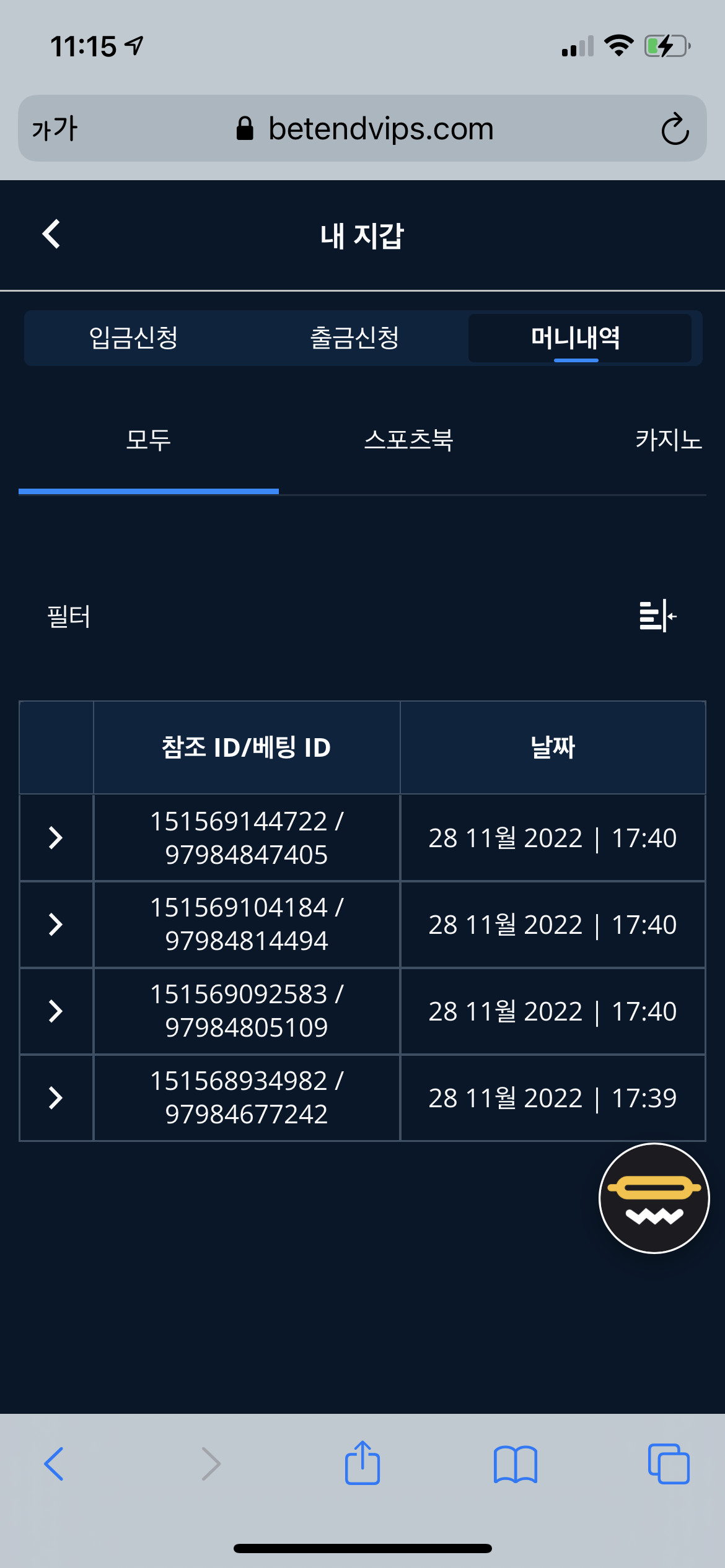Open Safari bookmarks
The height and width of the screenshot is (1568, 725).
[x=515, y=1464]
